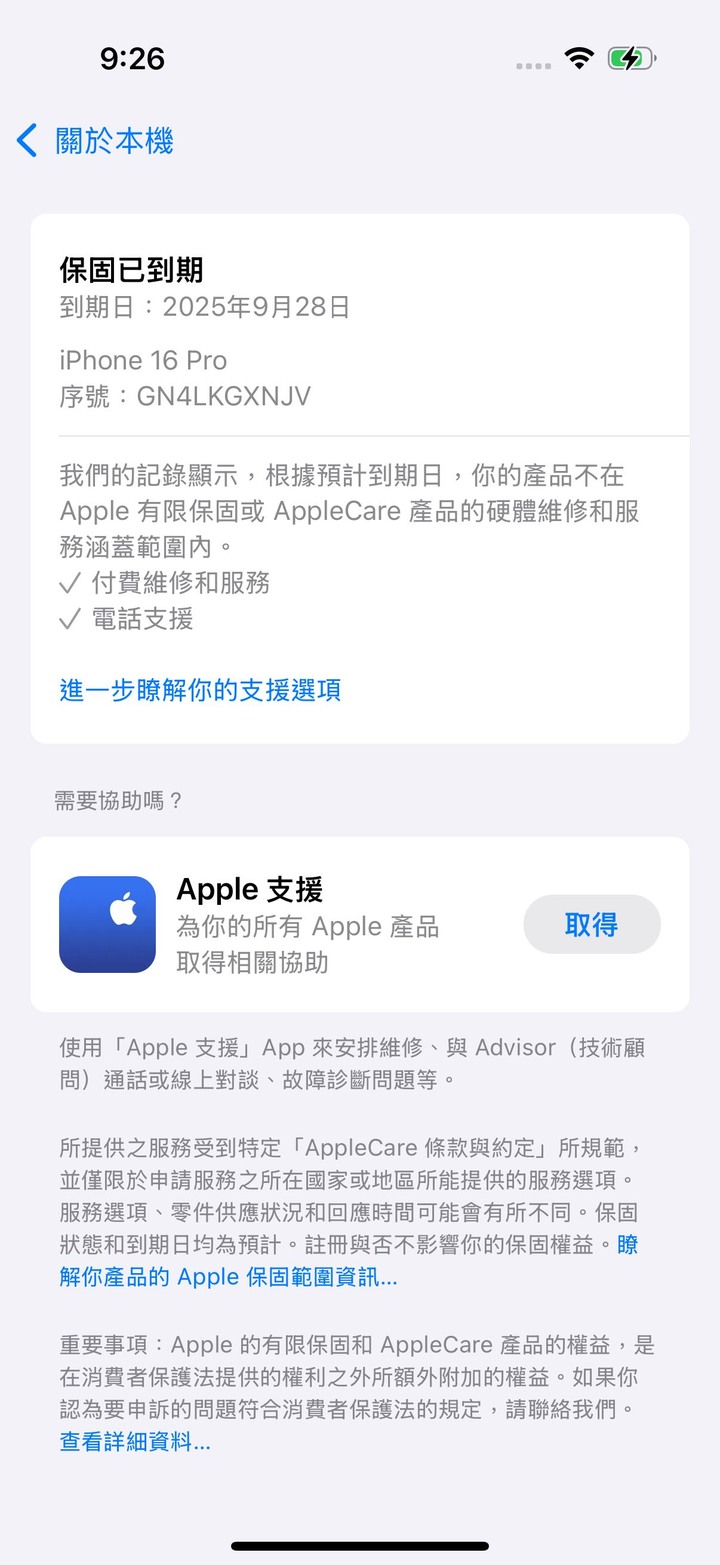This screenshot has height=1565, width=720.
Task: Tap 取得 to get Apple 支援 app
Action: tap(591, 924)
